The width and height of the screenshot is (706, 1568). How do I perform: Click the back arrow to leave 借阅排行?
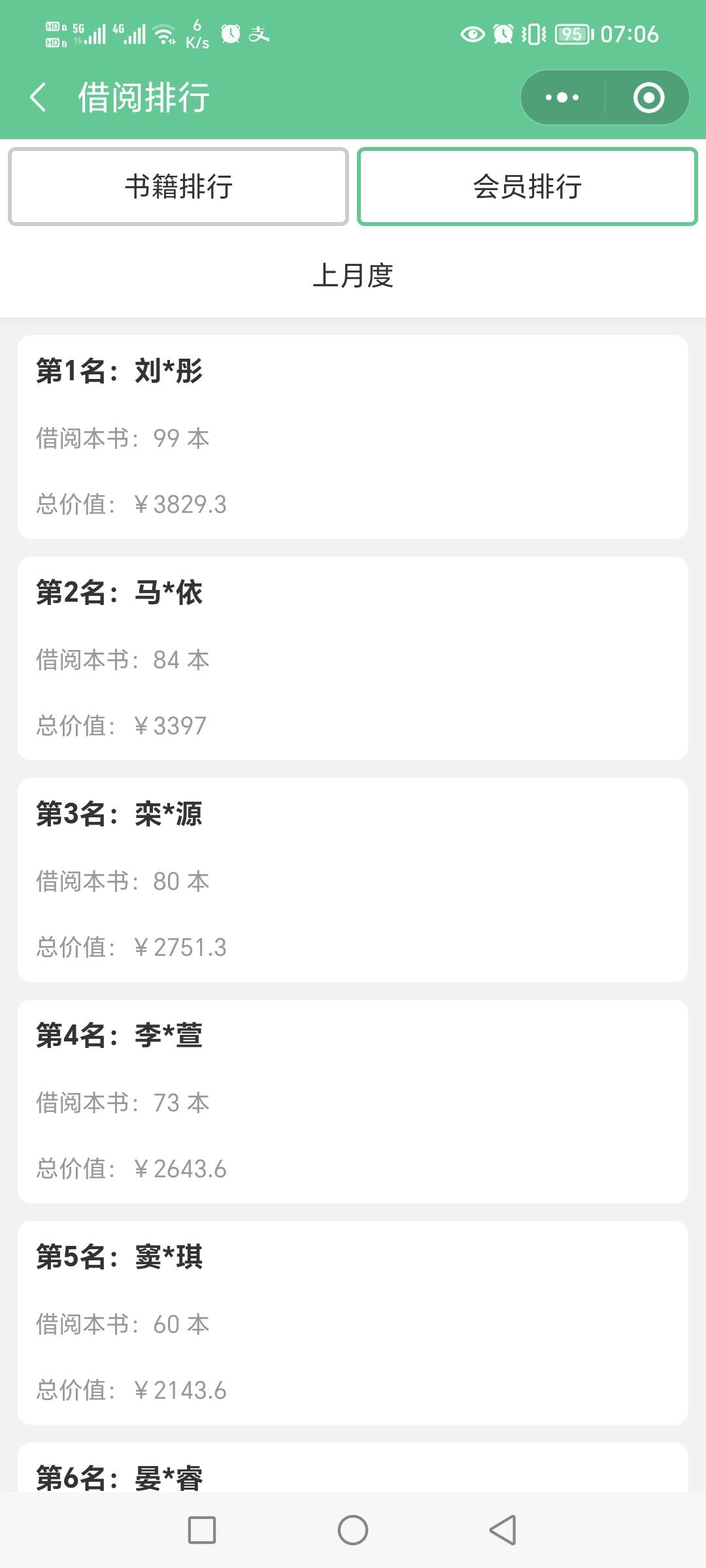(39, 97)
